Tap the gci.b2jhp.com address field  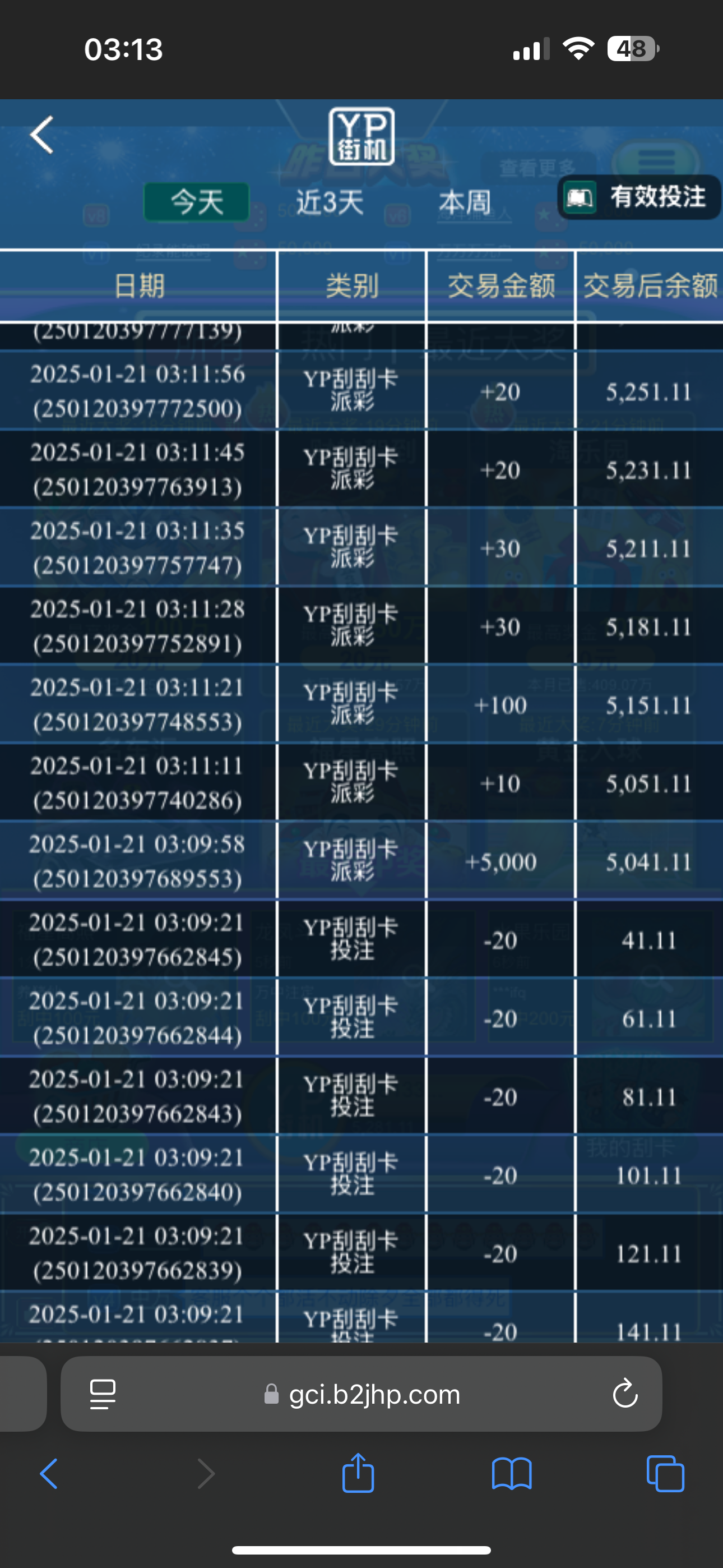(363, 1394)
